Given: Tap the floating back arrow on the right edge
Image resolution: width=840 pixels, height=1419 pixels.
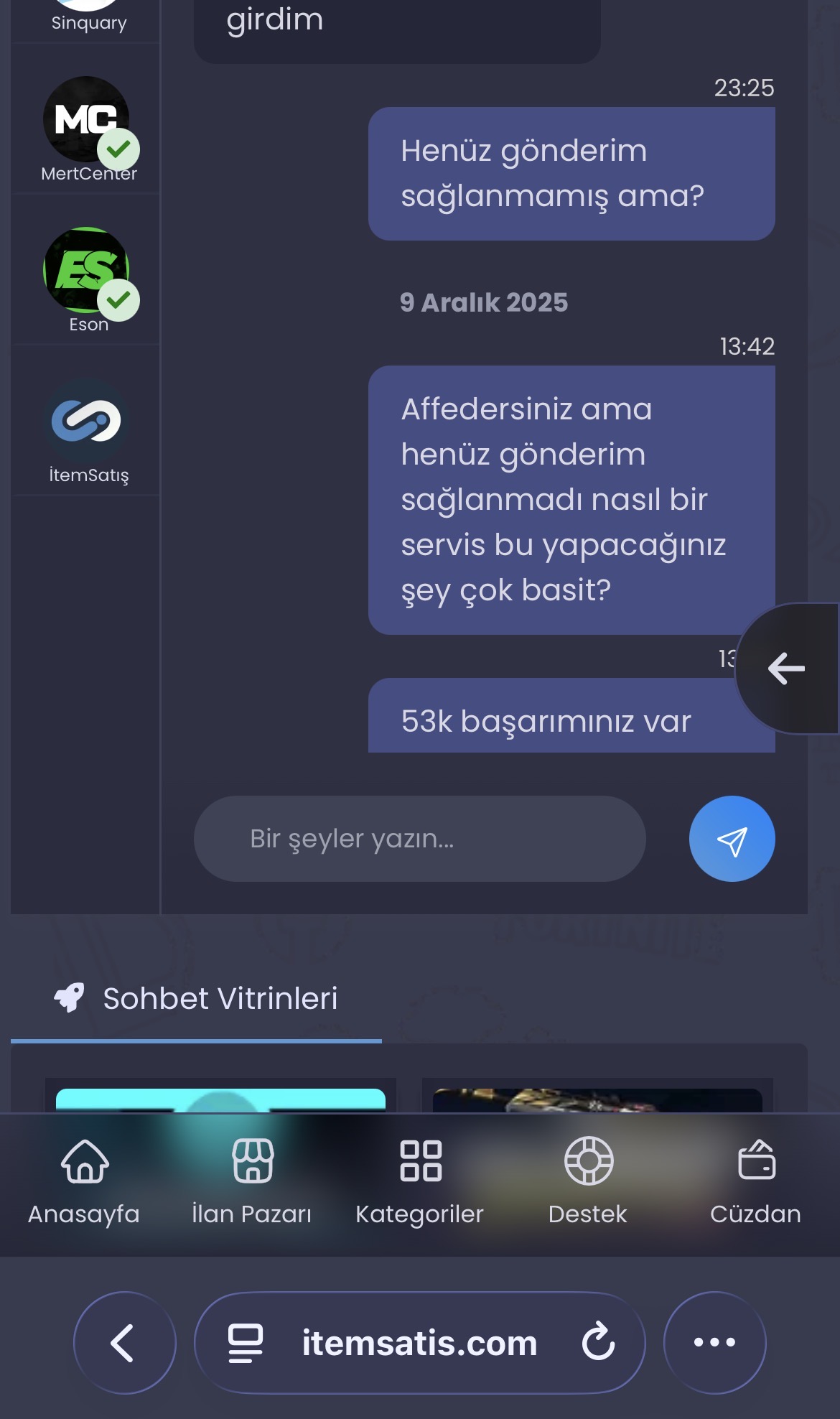Looking at the screenshot, I should point(787,669).
